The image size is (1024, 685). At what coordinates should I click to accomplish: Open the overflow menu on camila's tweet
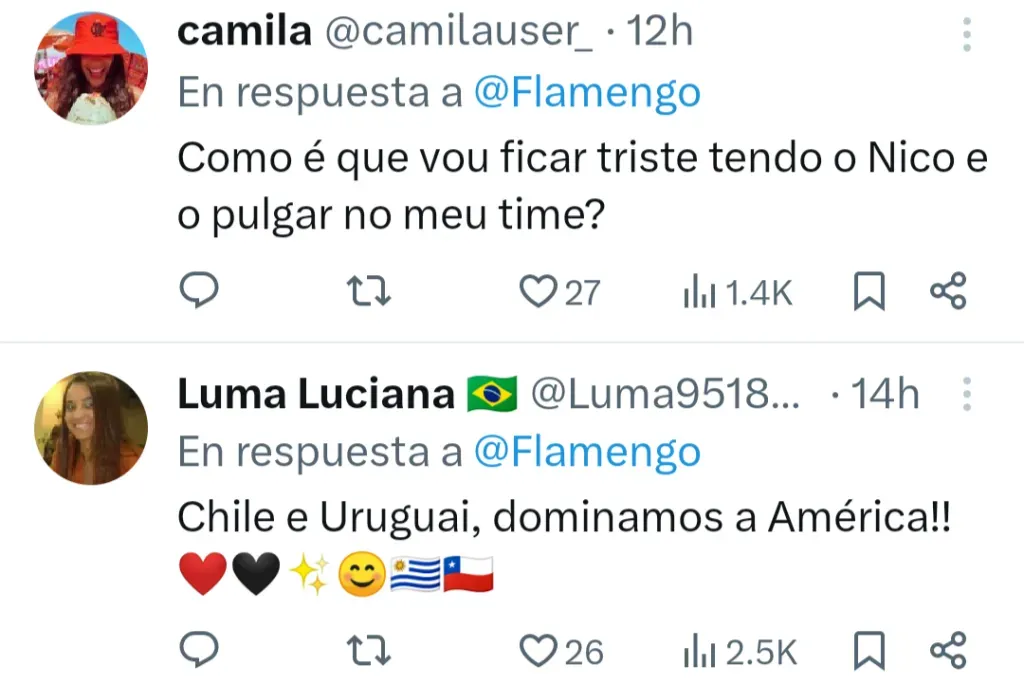tap(966, 33)
